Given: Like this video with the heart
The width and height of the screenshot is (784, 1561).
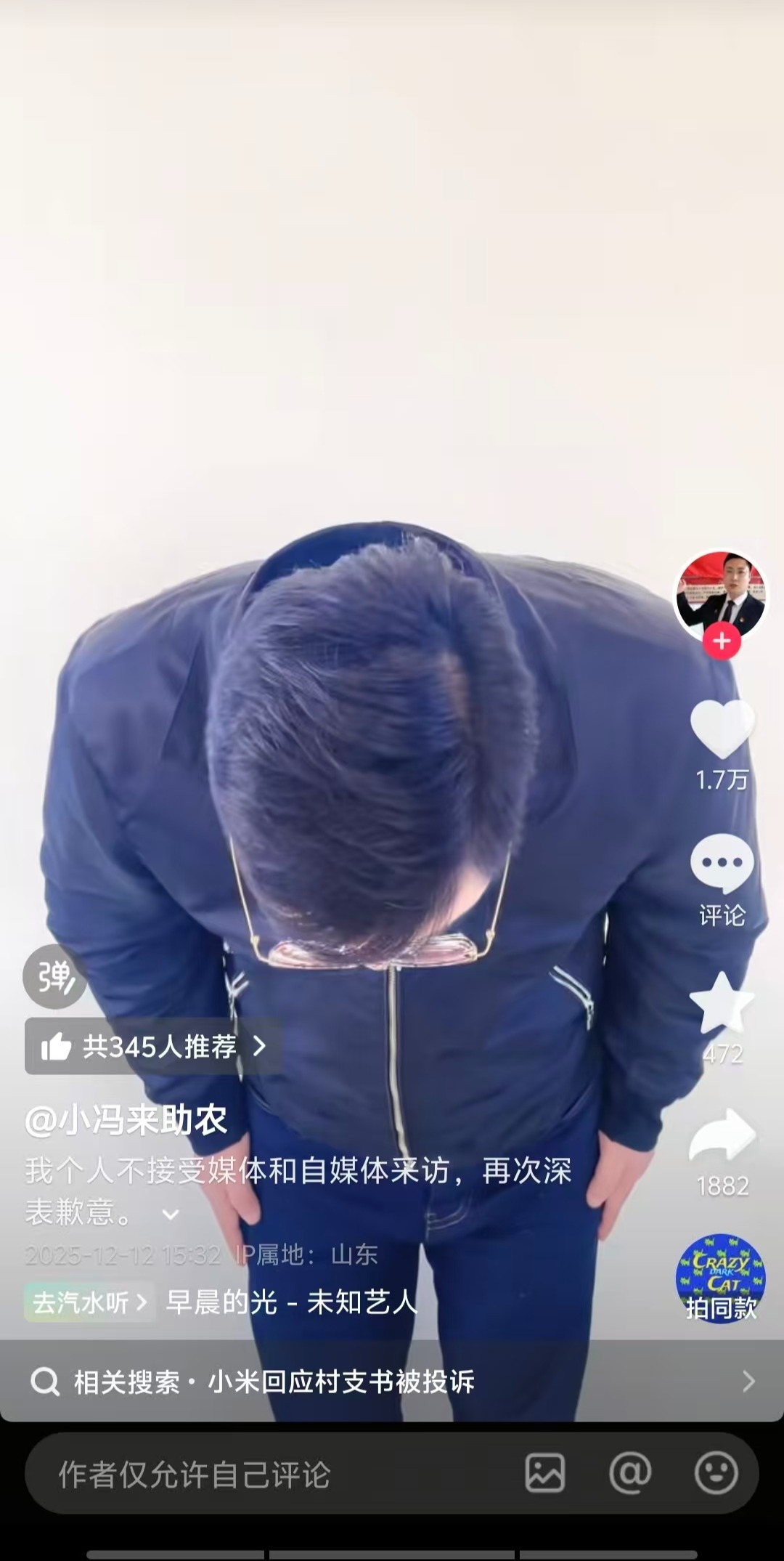Looking at the screenshot, I should click(x=722, y=729).
